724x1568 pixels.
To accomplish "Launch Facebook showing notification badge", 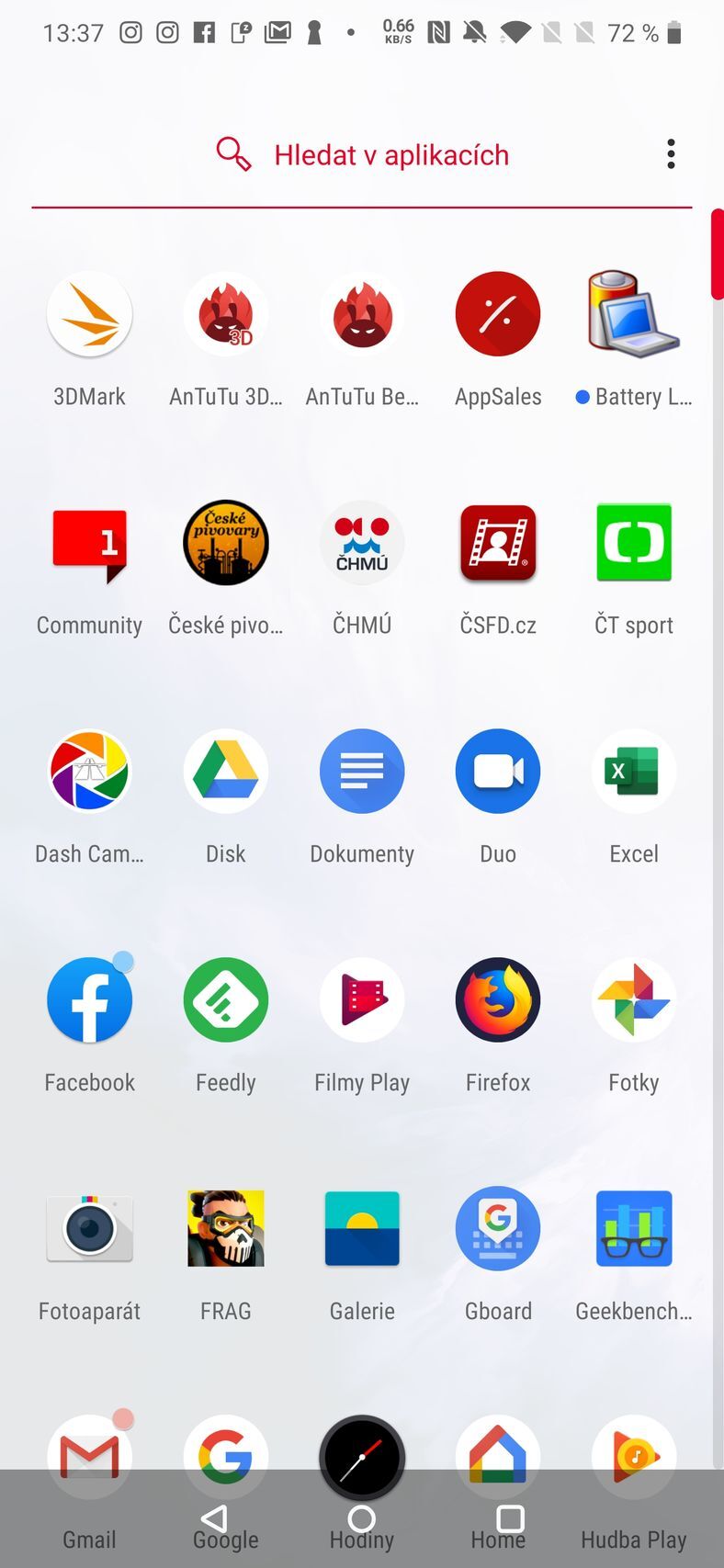I will pyautogui.click(x=89, y=999).
